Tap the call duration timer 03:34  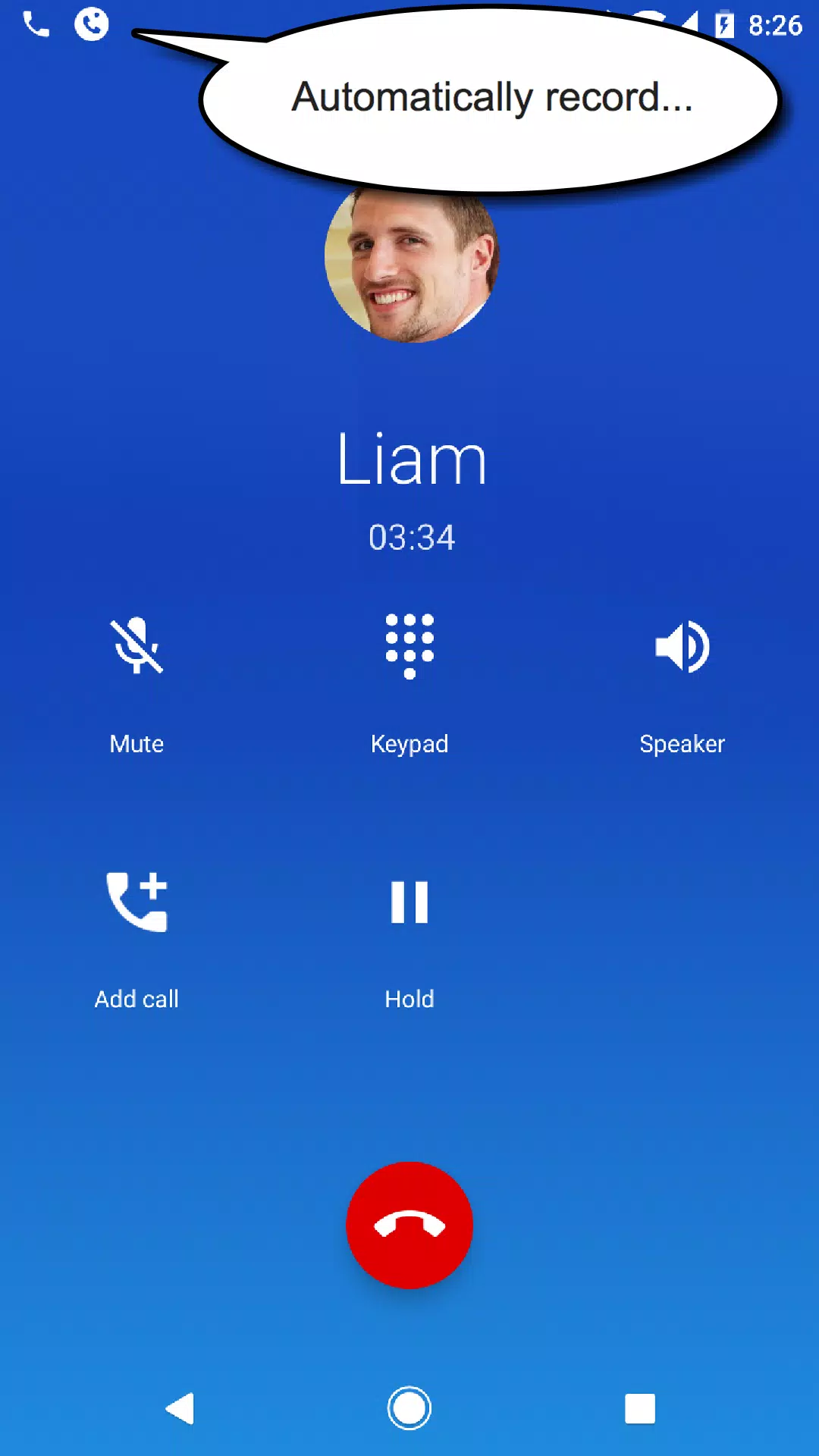(x=409, y=537)
